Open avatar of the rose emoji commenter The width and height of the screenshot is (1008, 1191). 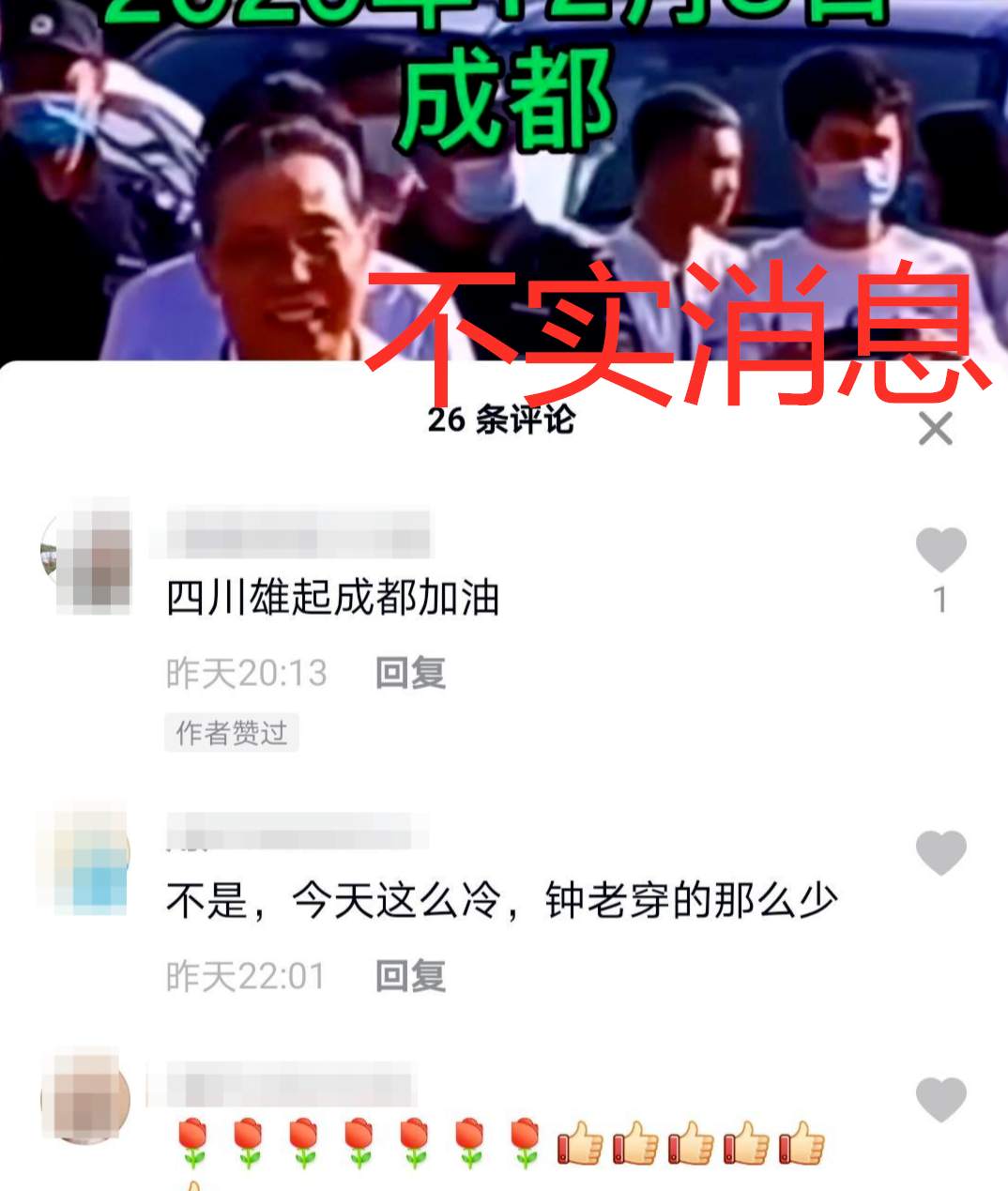pyautogui.click(x=87, y=1100)
